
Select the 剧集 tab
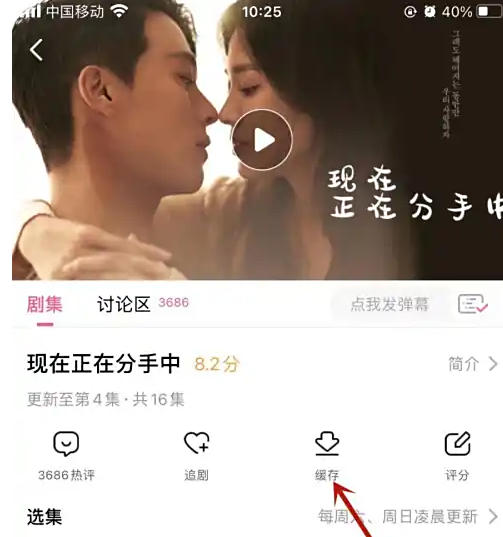45,304
